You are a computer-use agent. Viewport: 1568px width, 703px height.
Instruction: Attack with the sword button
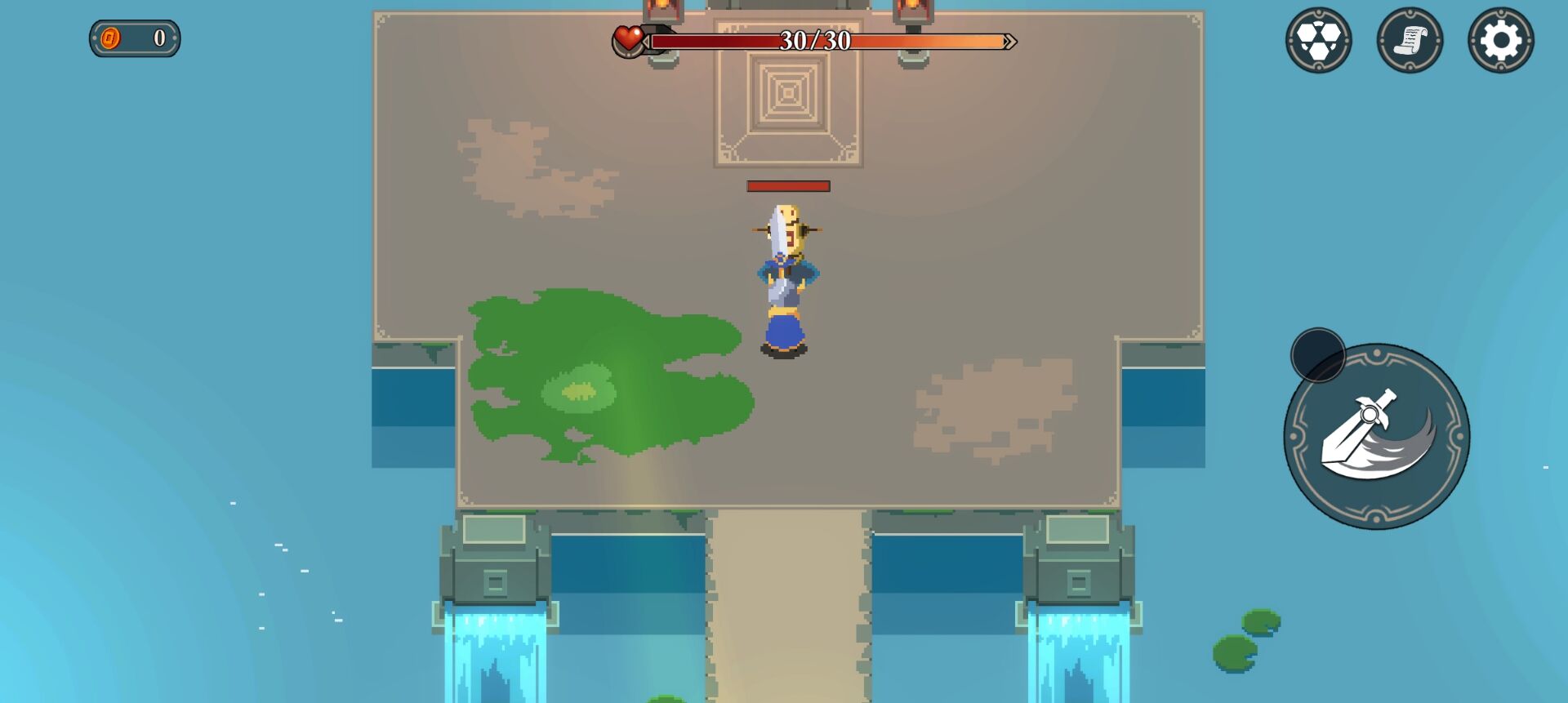[x=1377, y=437]
